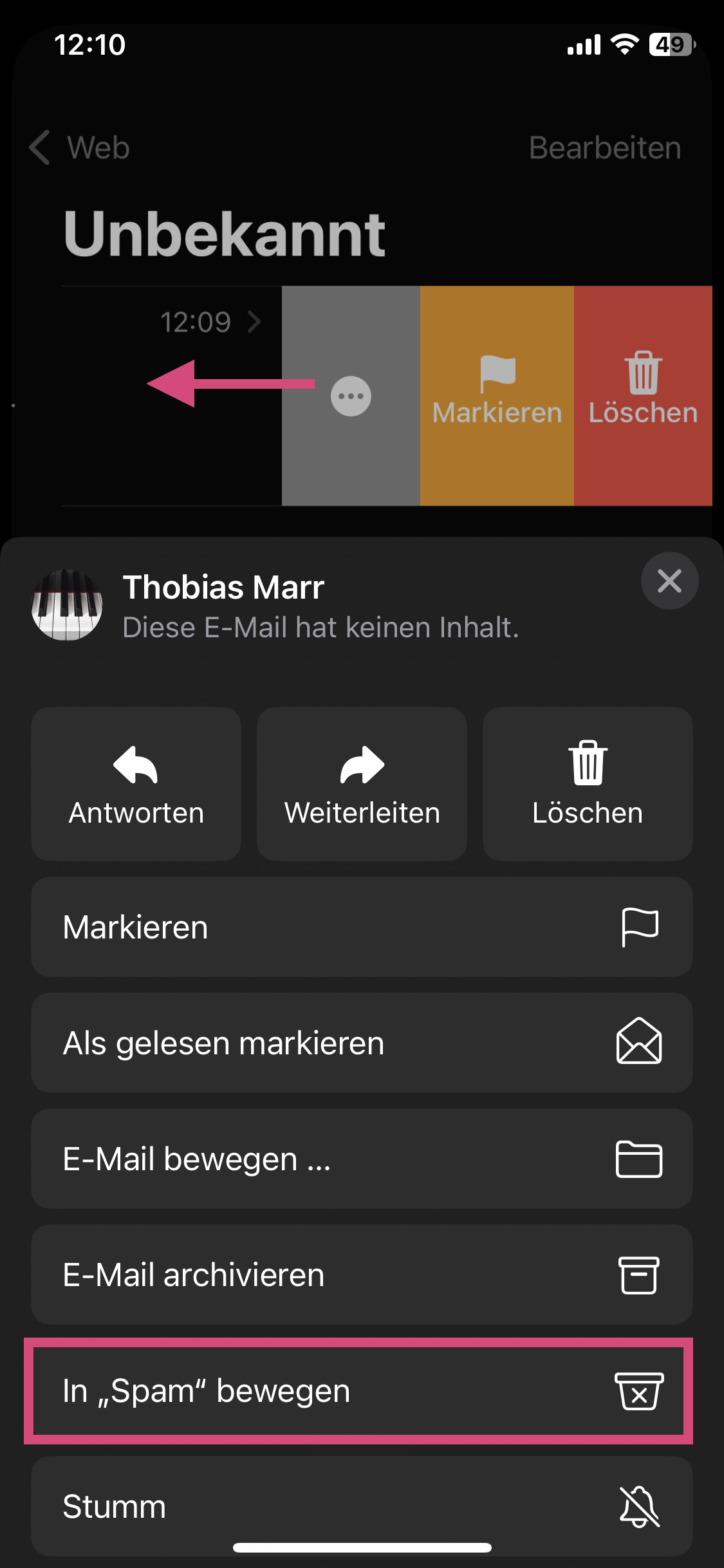Tap Antworten to reply to the email
The height and width of the screenshot is (1568, 724).
136,783
